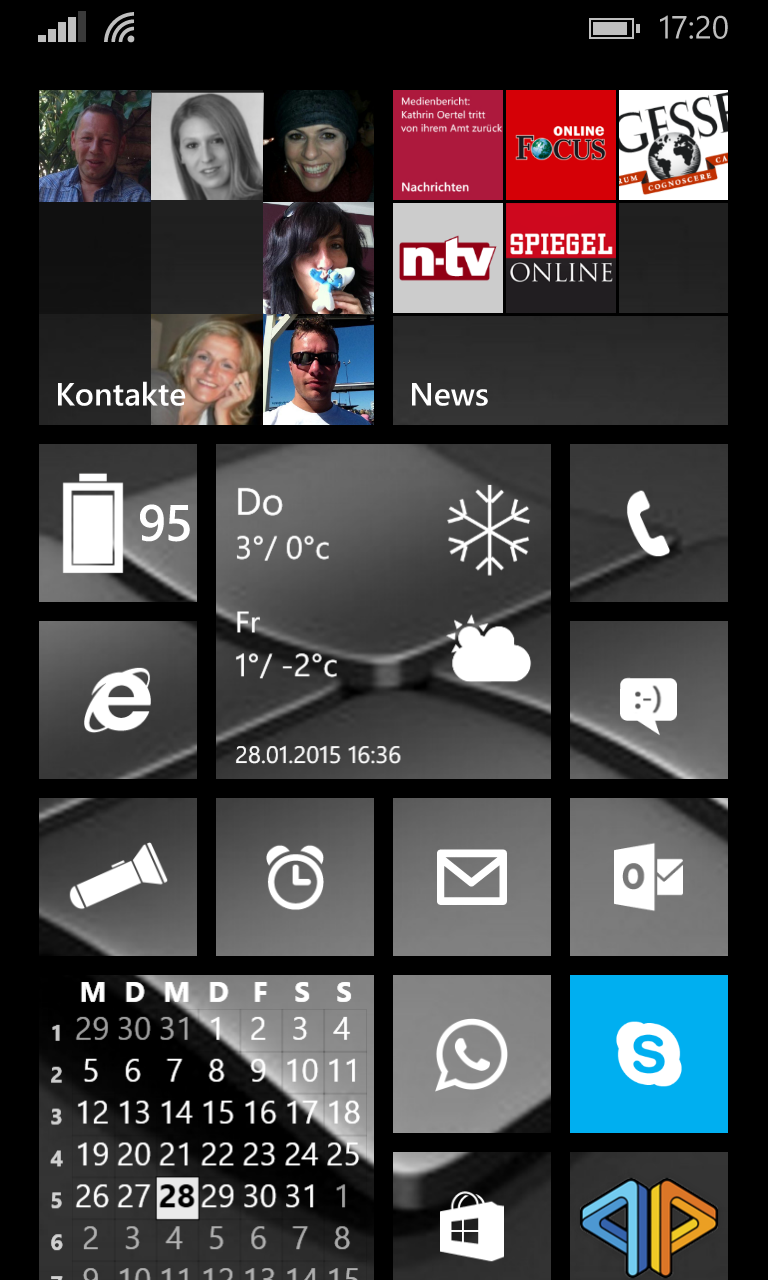This screenshot has height=1280, width=768.
Task: Open the globe logo tile
Action: coord(673,145)
